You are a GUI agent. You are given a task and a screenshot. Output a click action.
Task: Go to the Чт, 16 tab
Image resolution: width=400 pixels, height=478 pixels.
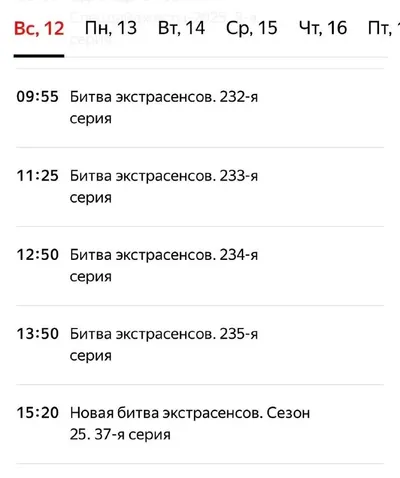323,28
